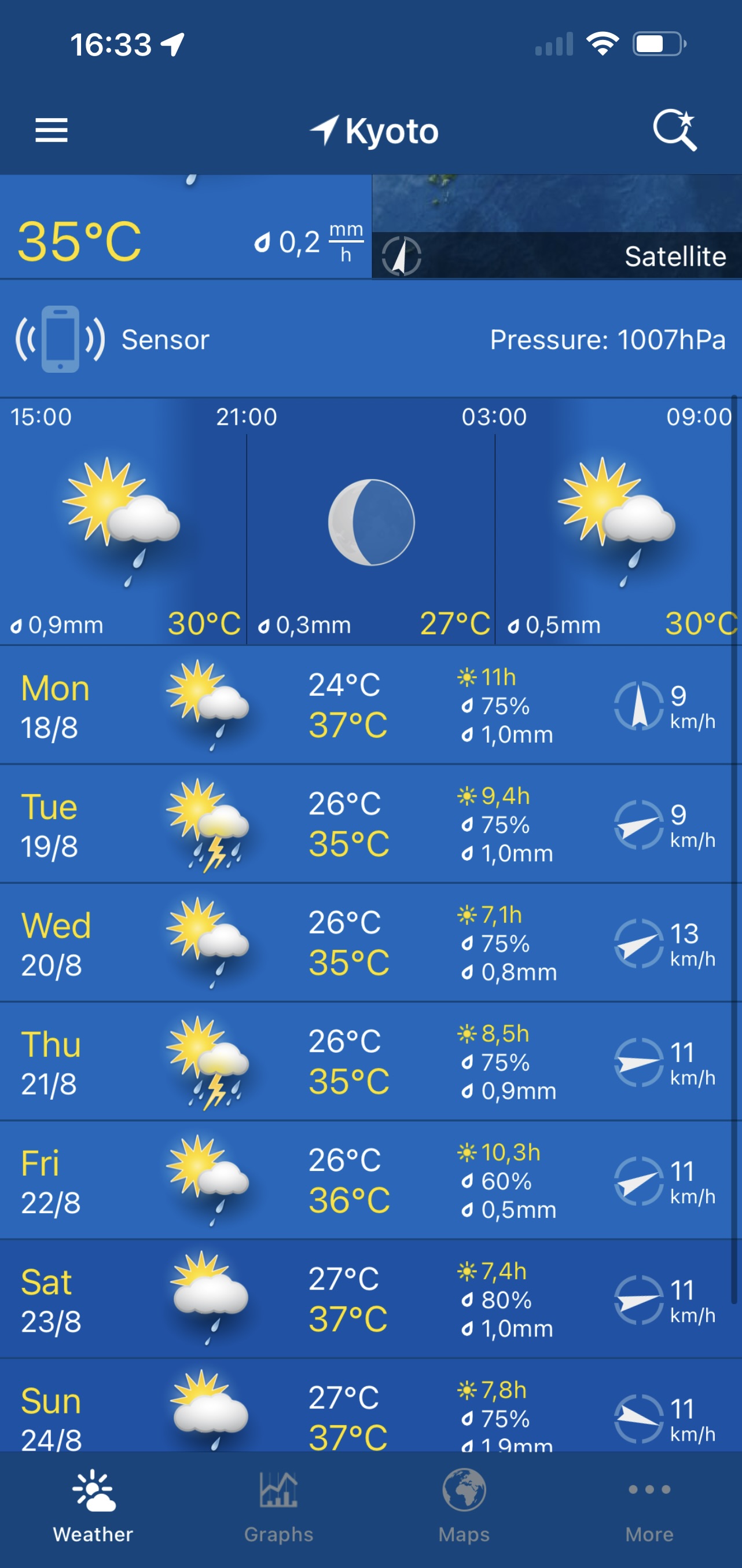The height and width of the screenshot is (1568, 742).
Task: Switch to the Maps tab
Action: (x=464, y=1507)
